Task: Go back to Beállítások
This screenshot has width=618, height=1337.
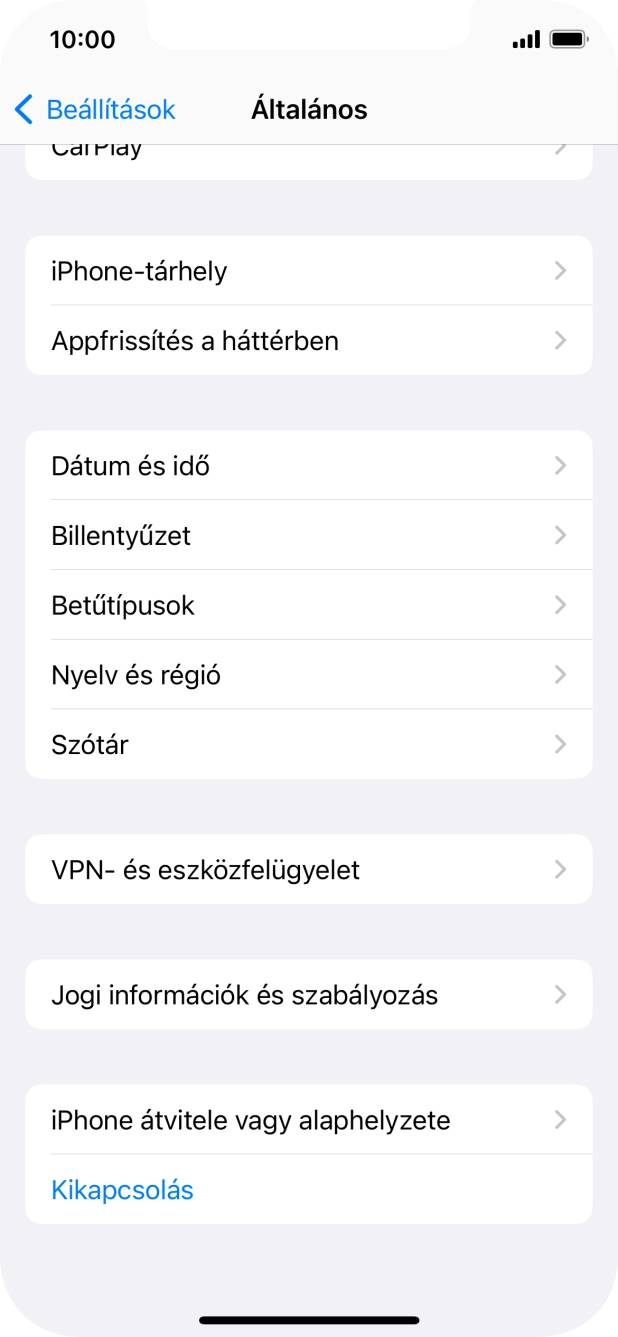Action: 95,109
